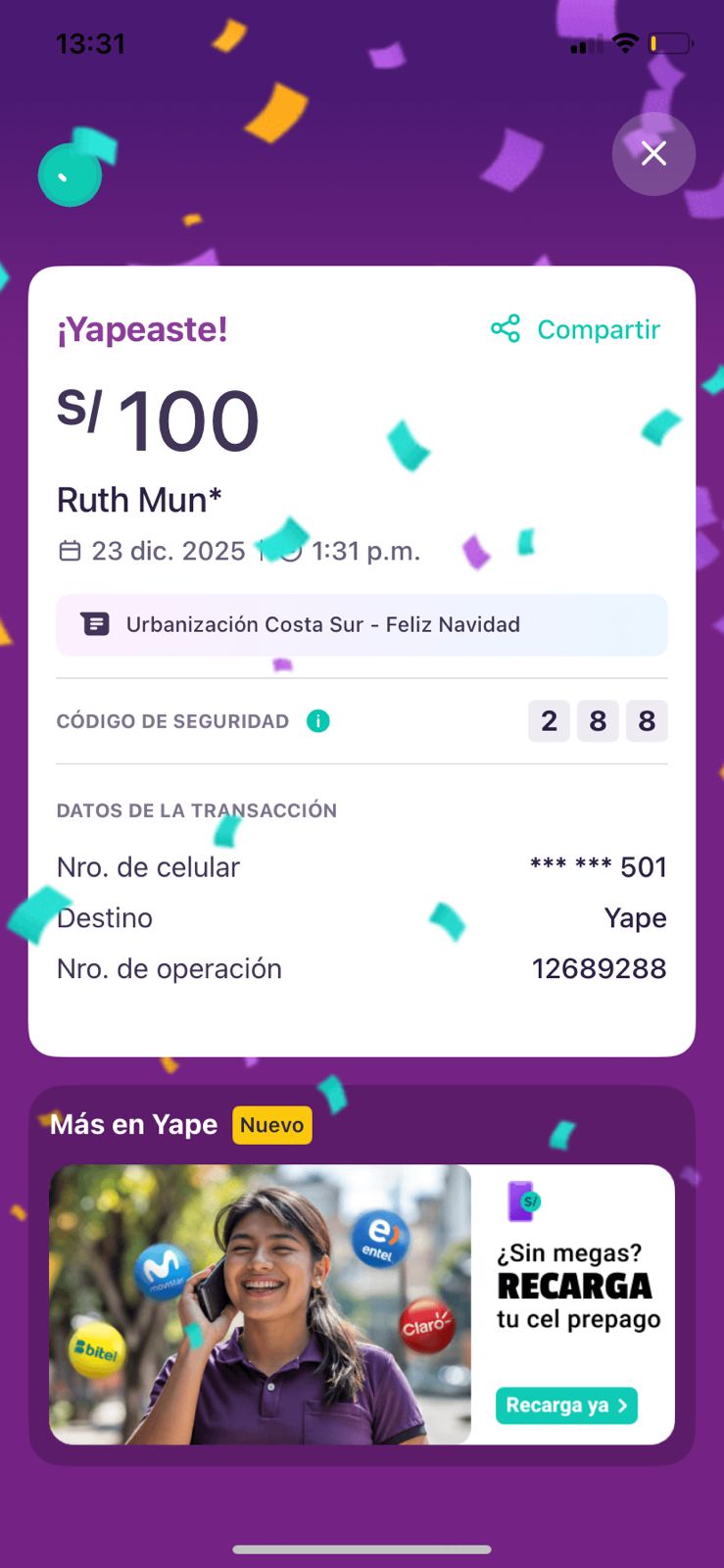Screen dimensions: 724x1568
Task: Tap the Compartir share icon
Action: 506,329
